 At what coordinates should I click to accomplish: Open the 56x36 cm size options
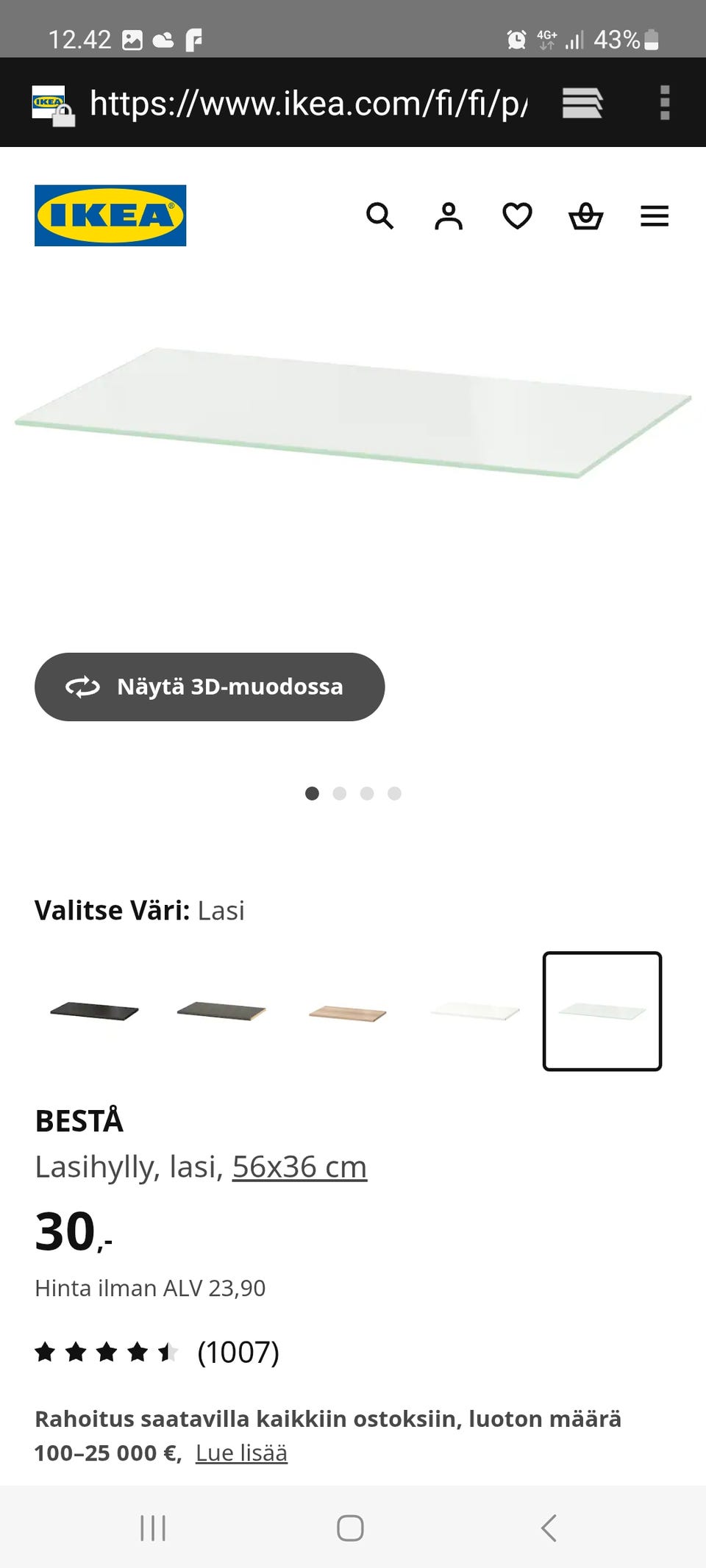(x=299, y=1167)
